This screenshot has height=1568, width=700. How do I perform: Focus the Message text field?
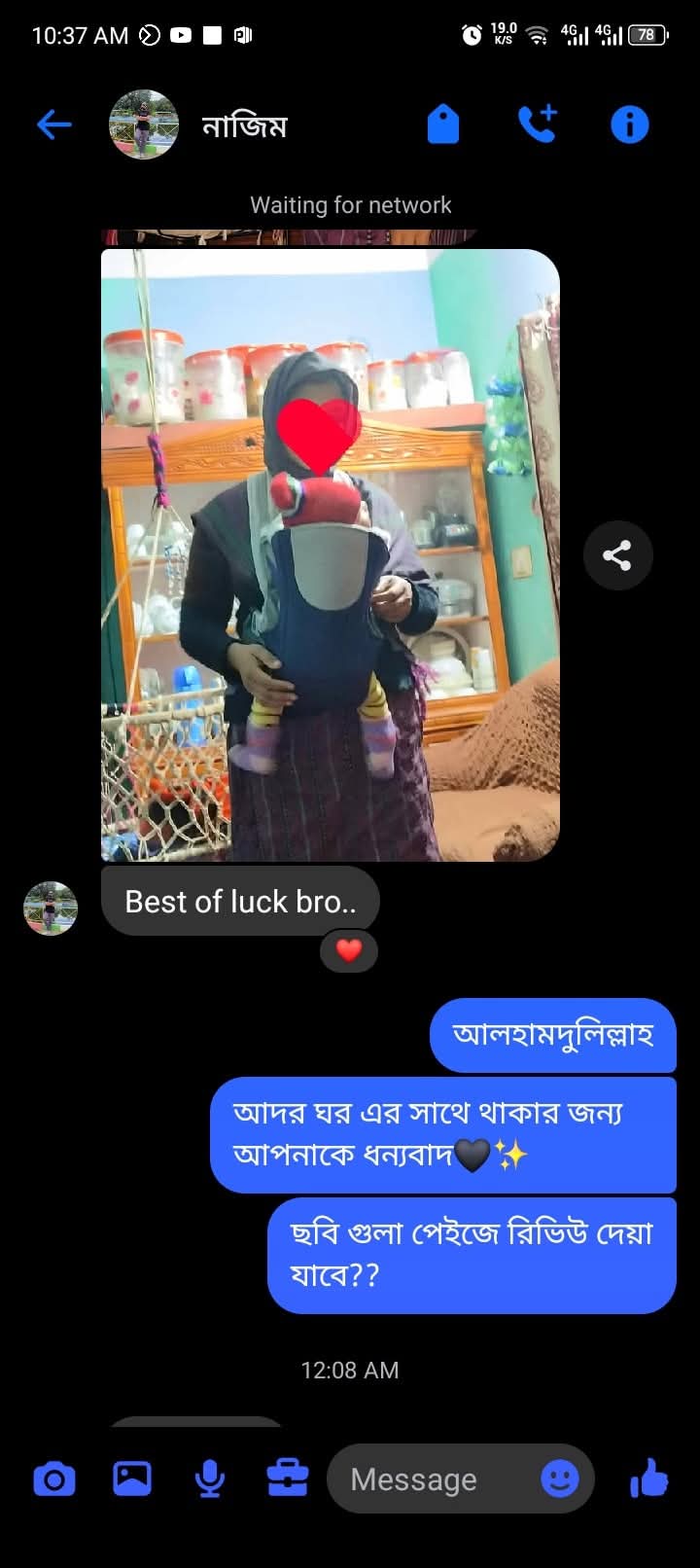click(428, 1479)
